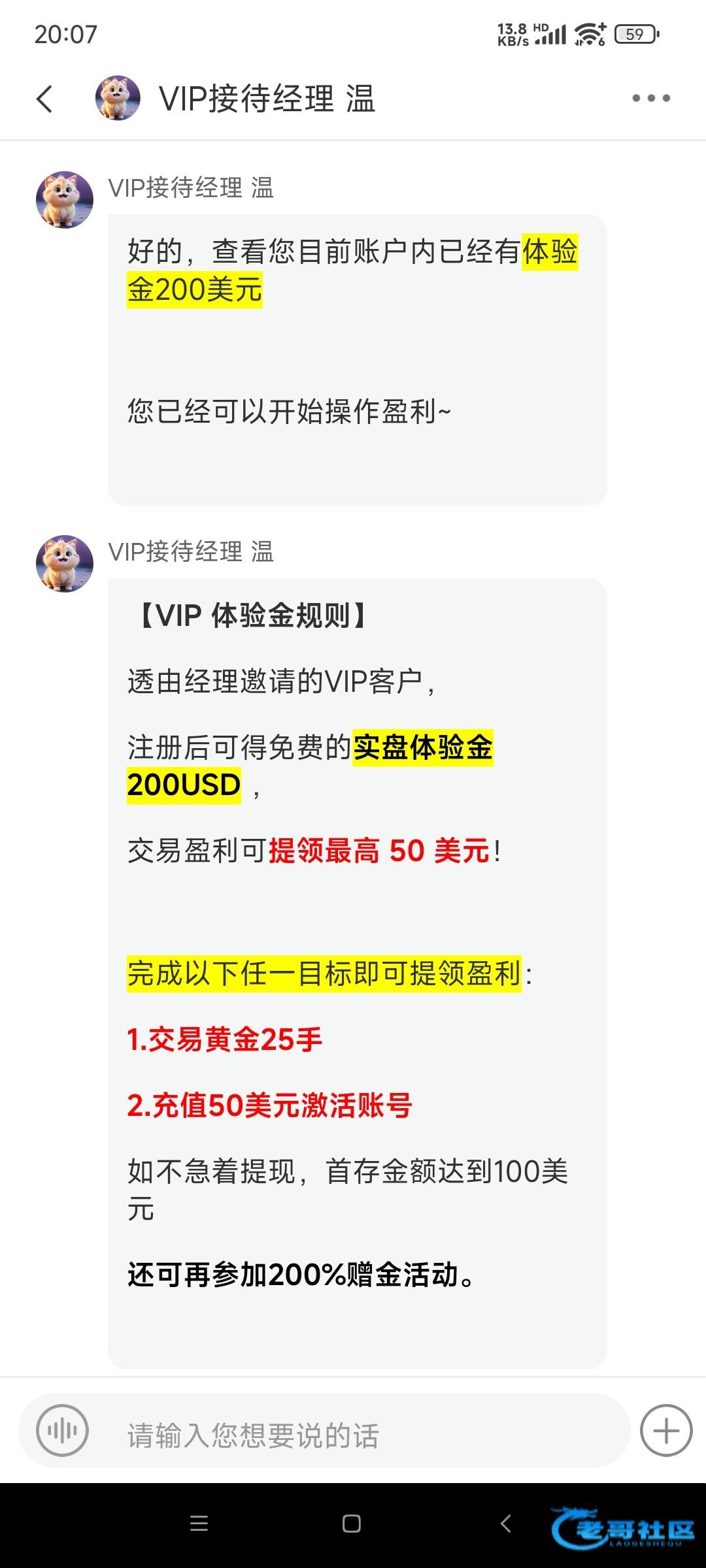Screen dimensions: 706x1568
Task: Go back from the chat screen
Action: 44,99
